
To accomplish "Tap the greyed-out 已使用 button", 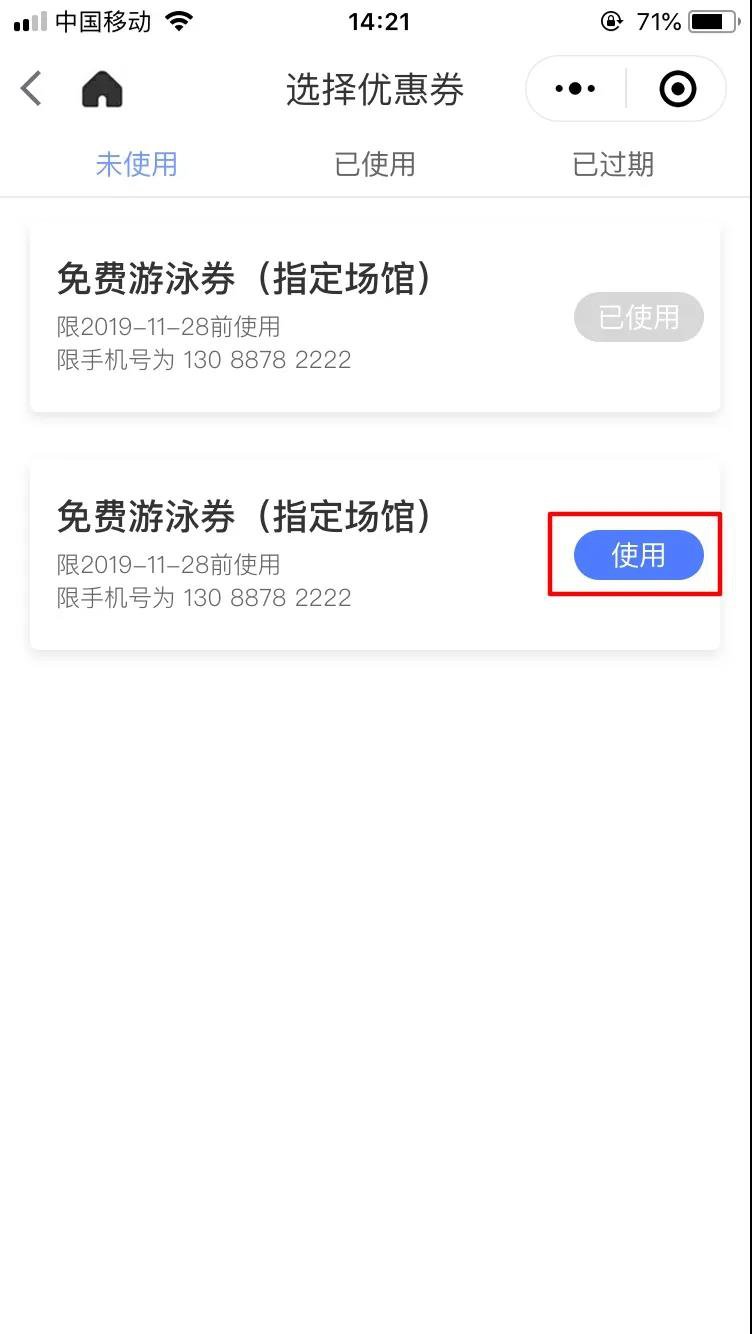I will pyautogui.click(x=638, y=318).
